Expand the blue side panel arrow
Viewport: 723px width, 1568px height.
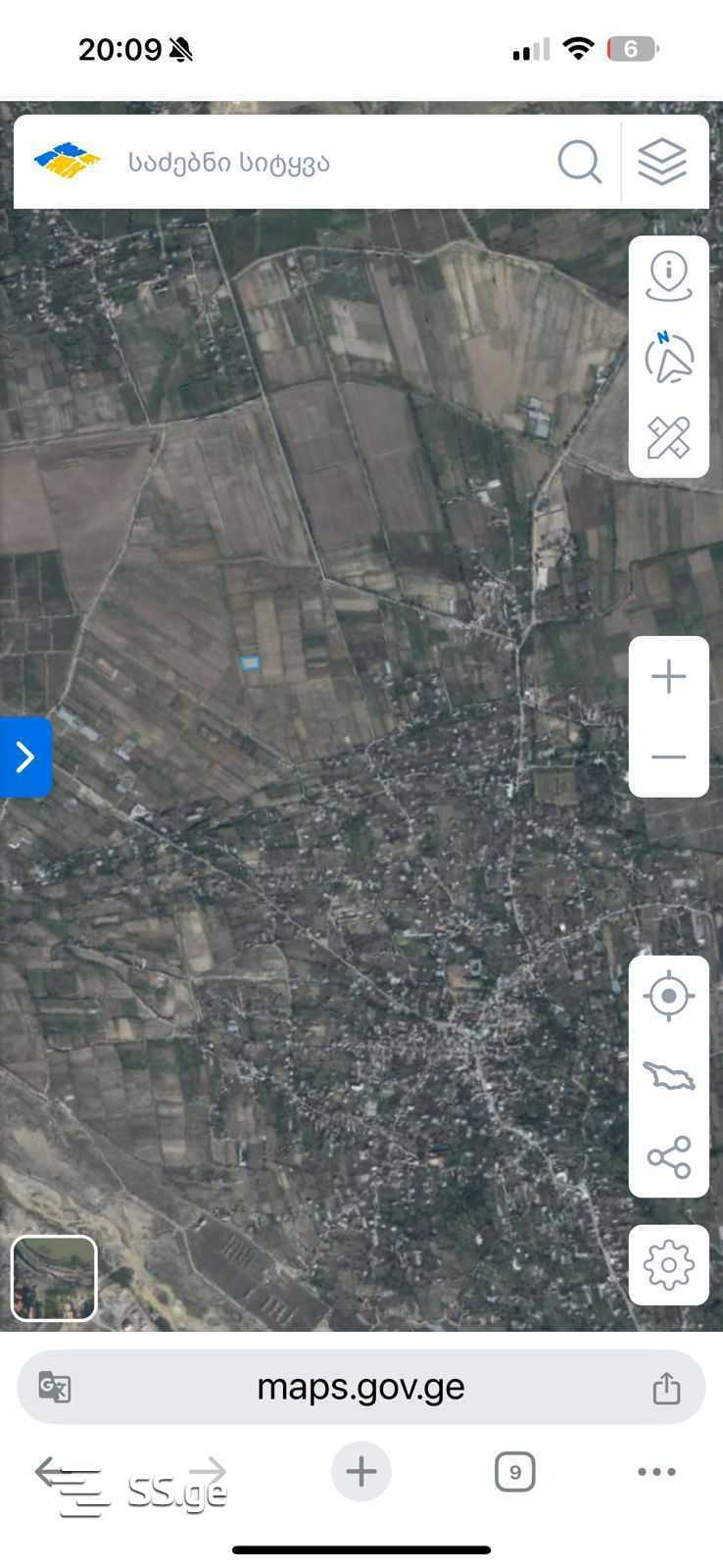point(25,757)
